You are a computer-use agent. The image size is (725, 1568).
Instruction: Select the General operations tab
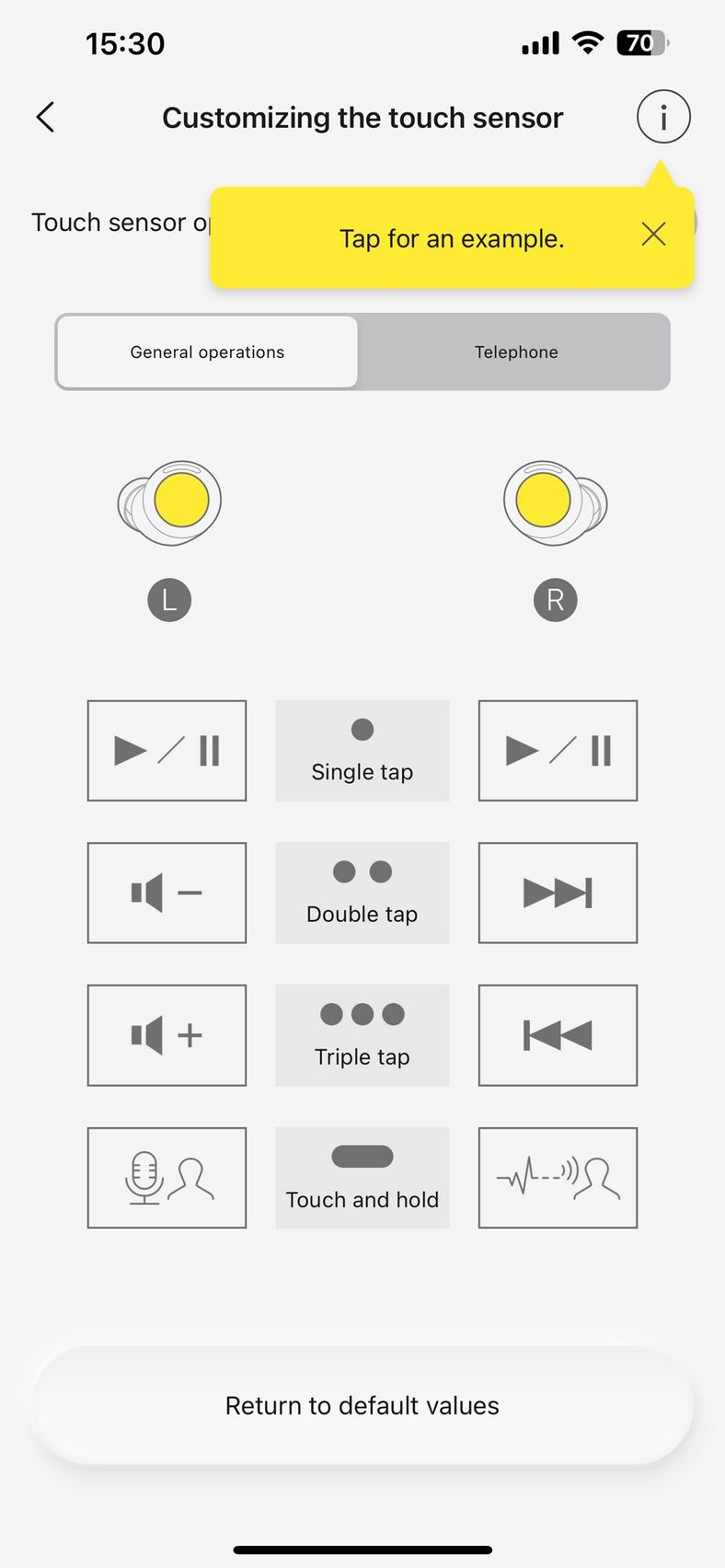tap(207, 352)
